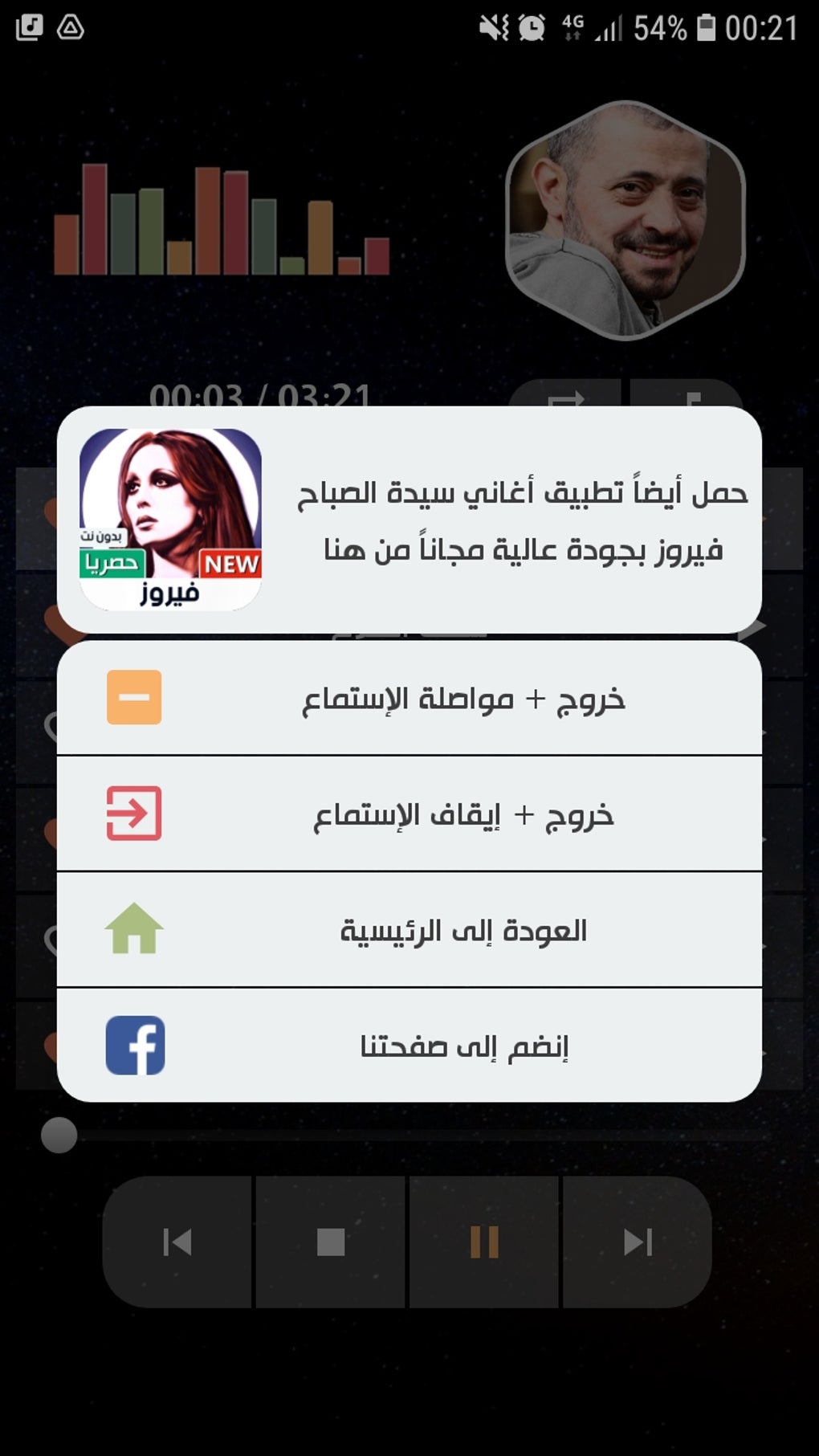Select خروج + مواصلة الإستماع option

point(409,698)
